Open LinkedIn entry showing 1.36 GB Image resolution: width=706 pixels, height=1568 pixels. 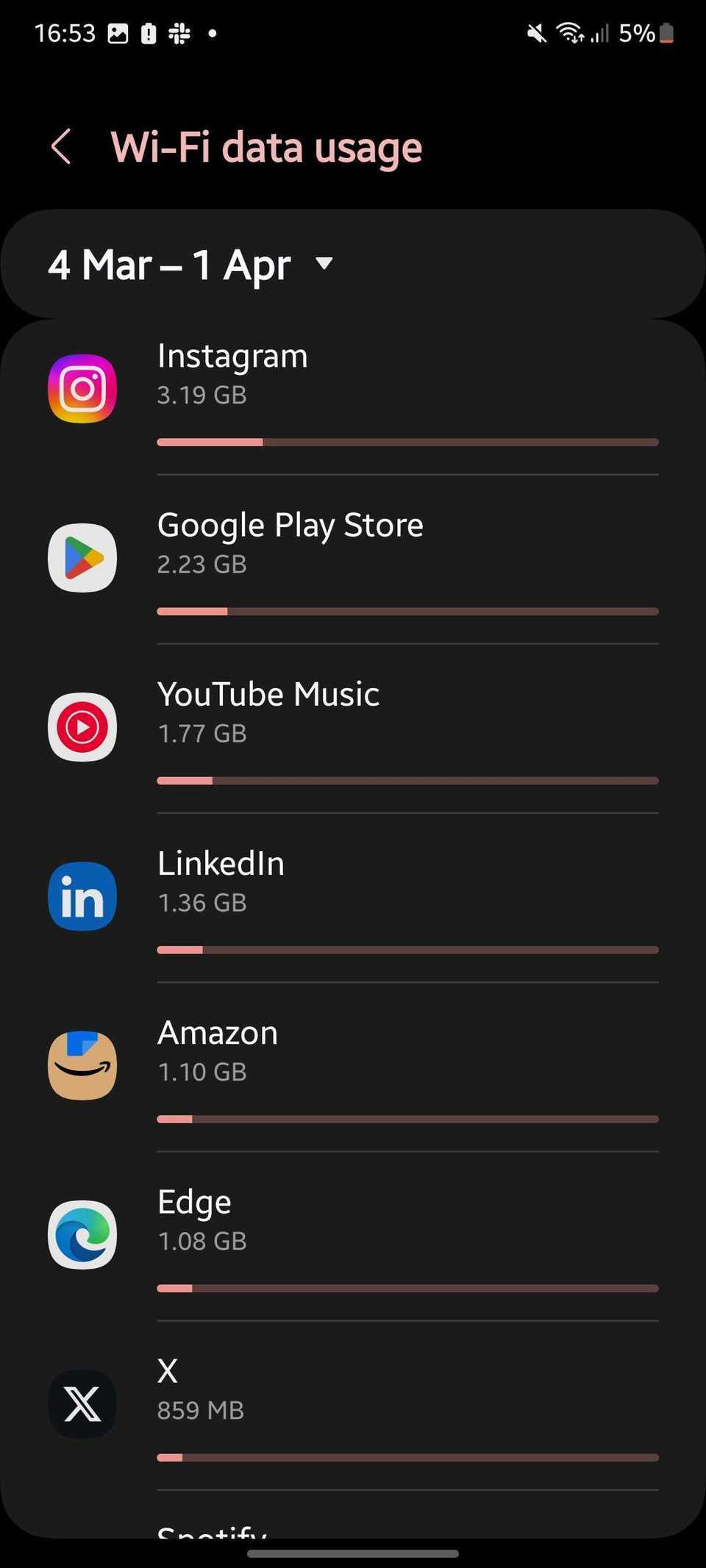[202, 902]
